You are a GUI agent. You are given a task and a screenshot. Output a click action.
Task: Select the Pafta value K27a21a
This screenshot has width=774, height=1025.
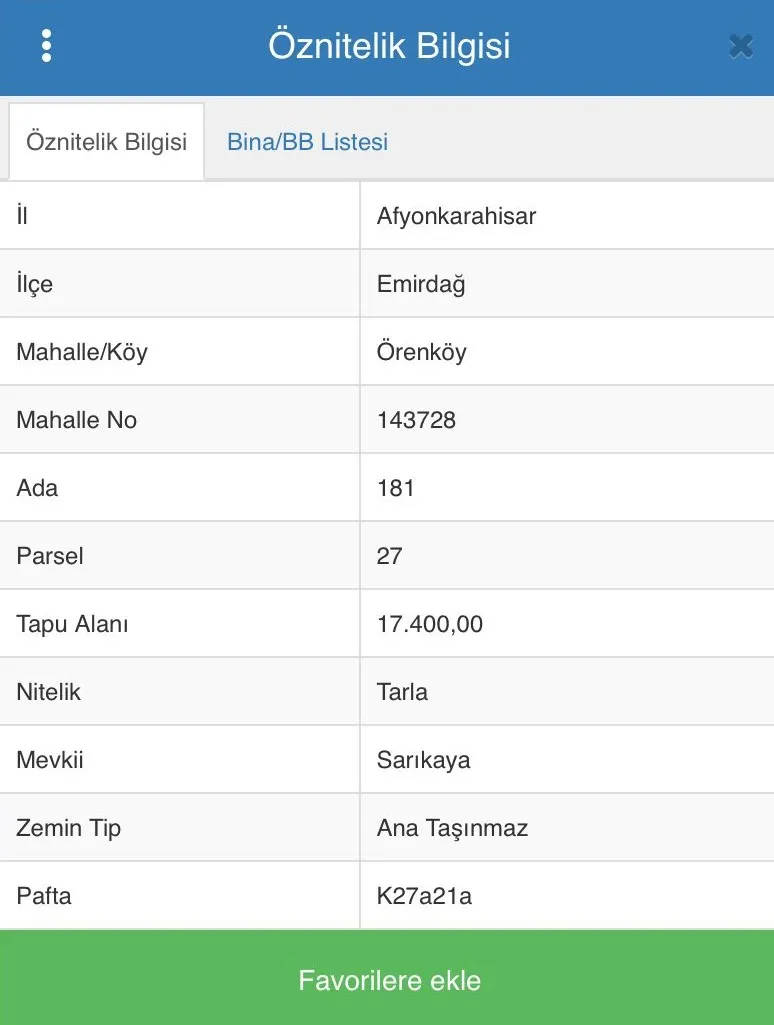[x=423, y=895]
